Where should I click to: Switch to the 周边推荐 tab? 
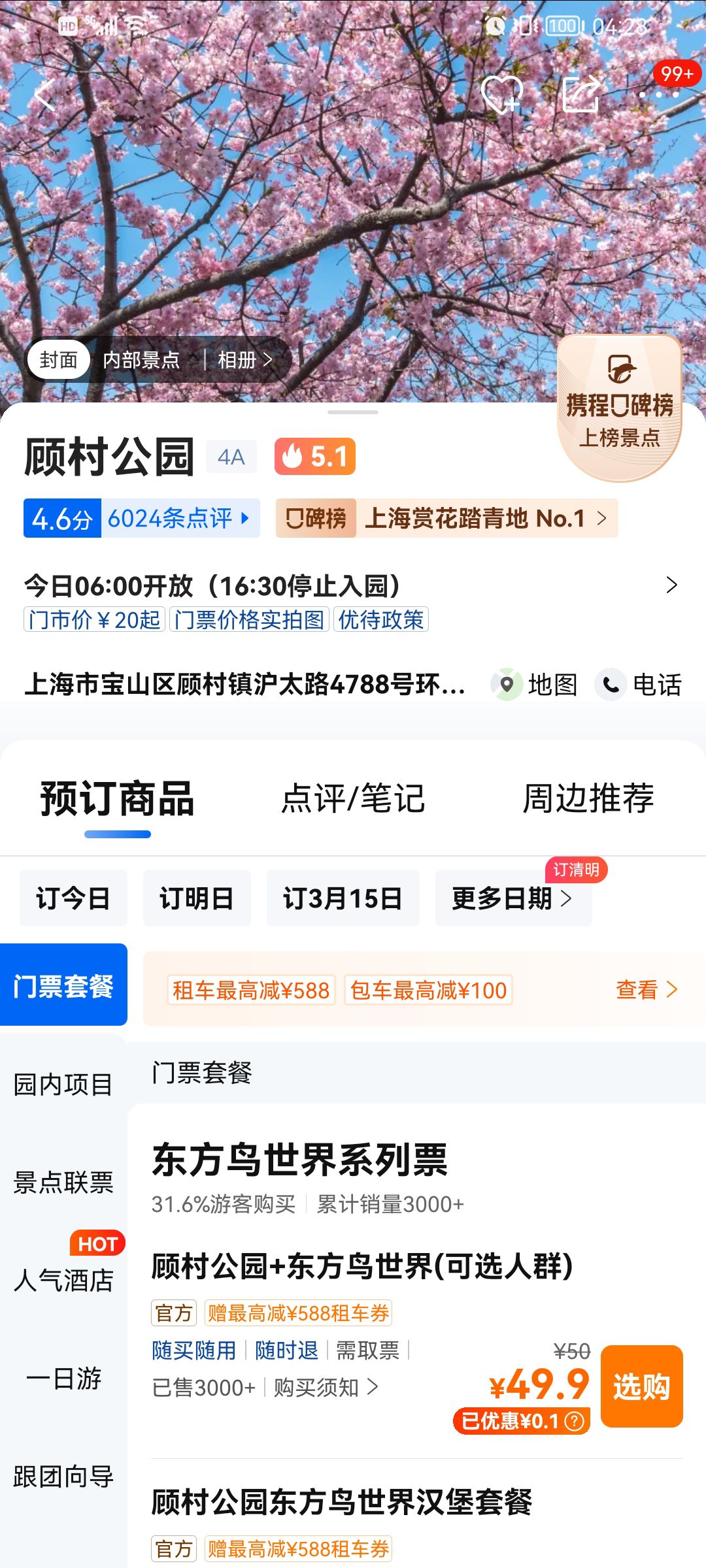coord(588,798)
